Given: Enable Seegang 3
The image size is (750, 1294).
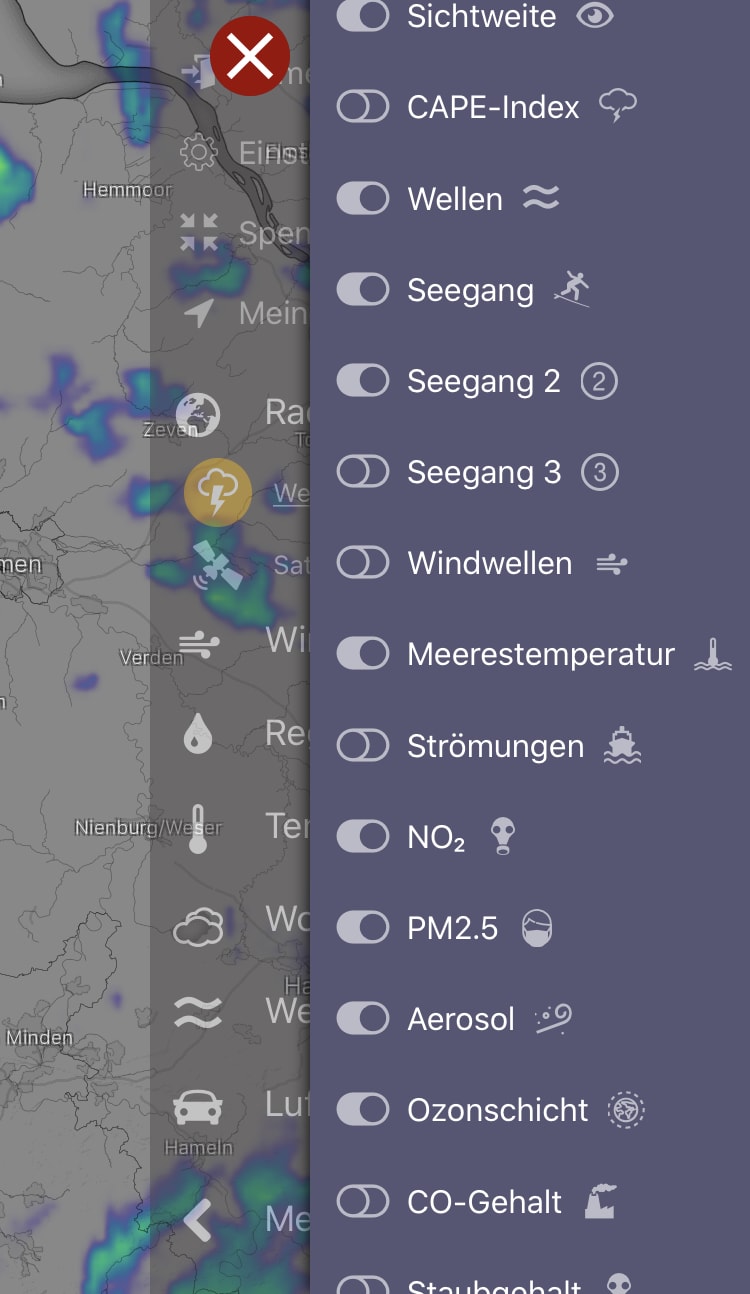Looking at the screenshot, I should click(x=363, y=472).
